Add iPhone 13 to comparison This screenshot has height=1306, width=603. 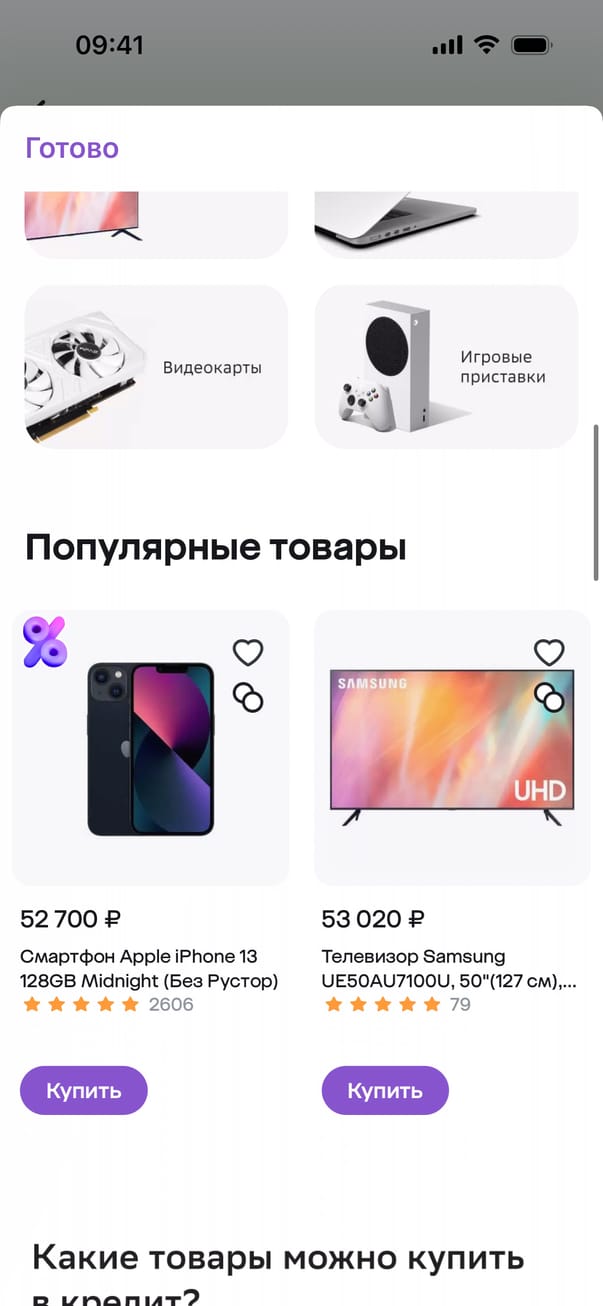click(248, 697)
